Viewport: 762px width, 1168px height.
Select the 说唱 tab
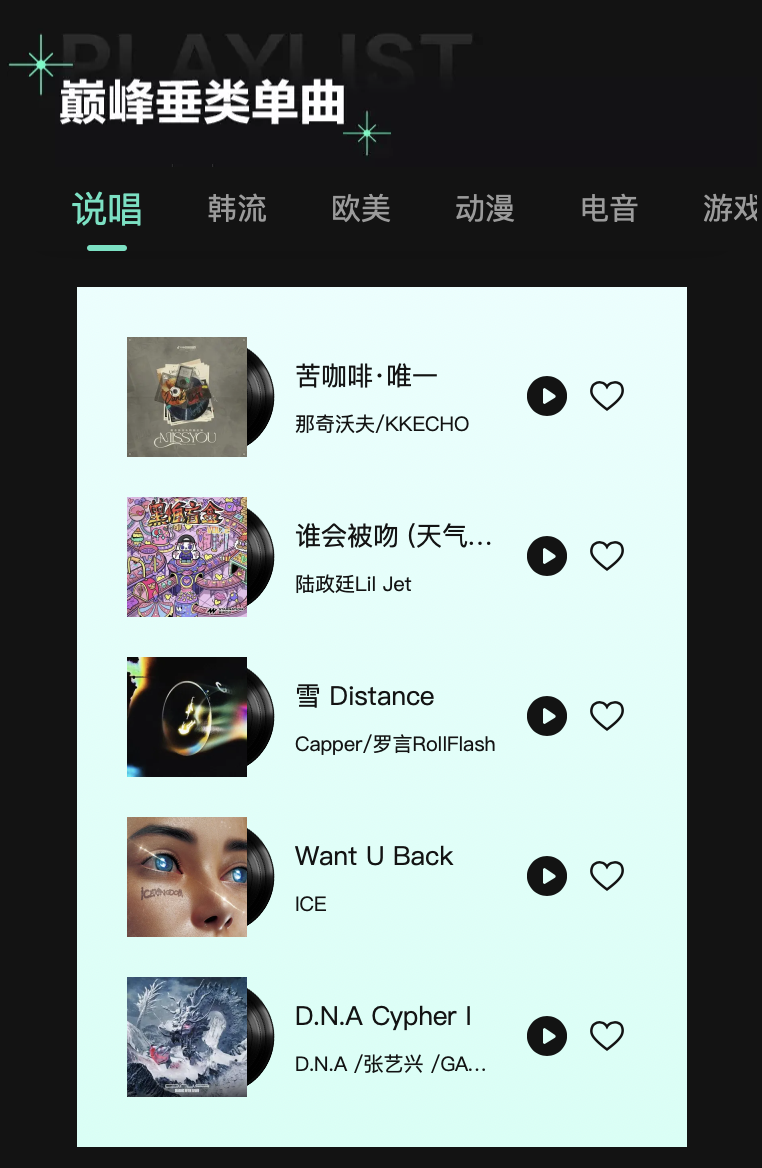(107, 209)
